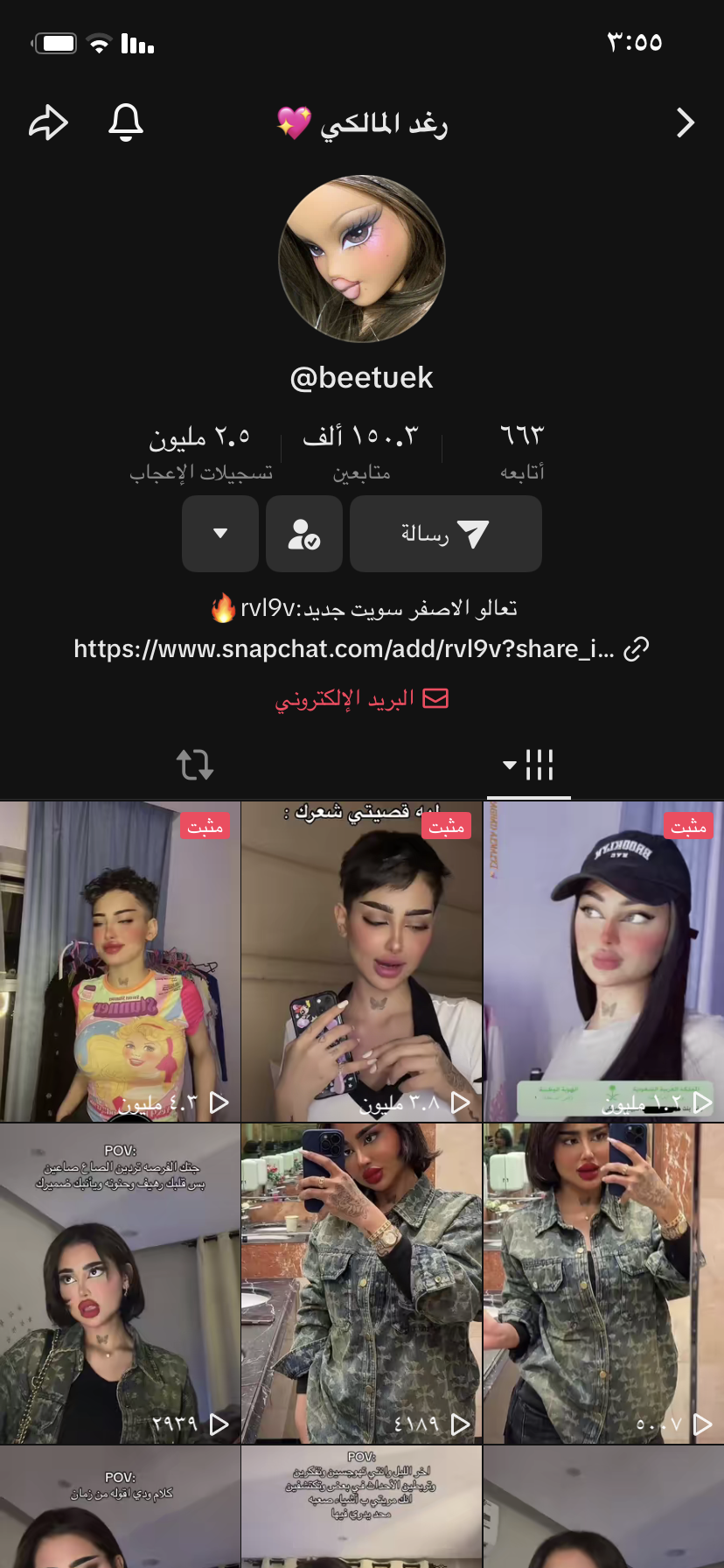Open the notifications bell settings
The image size is (724, 1568).
[126, 122]
